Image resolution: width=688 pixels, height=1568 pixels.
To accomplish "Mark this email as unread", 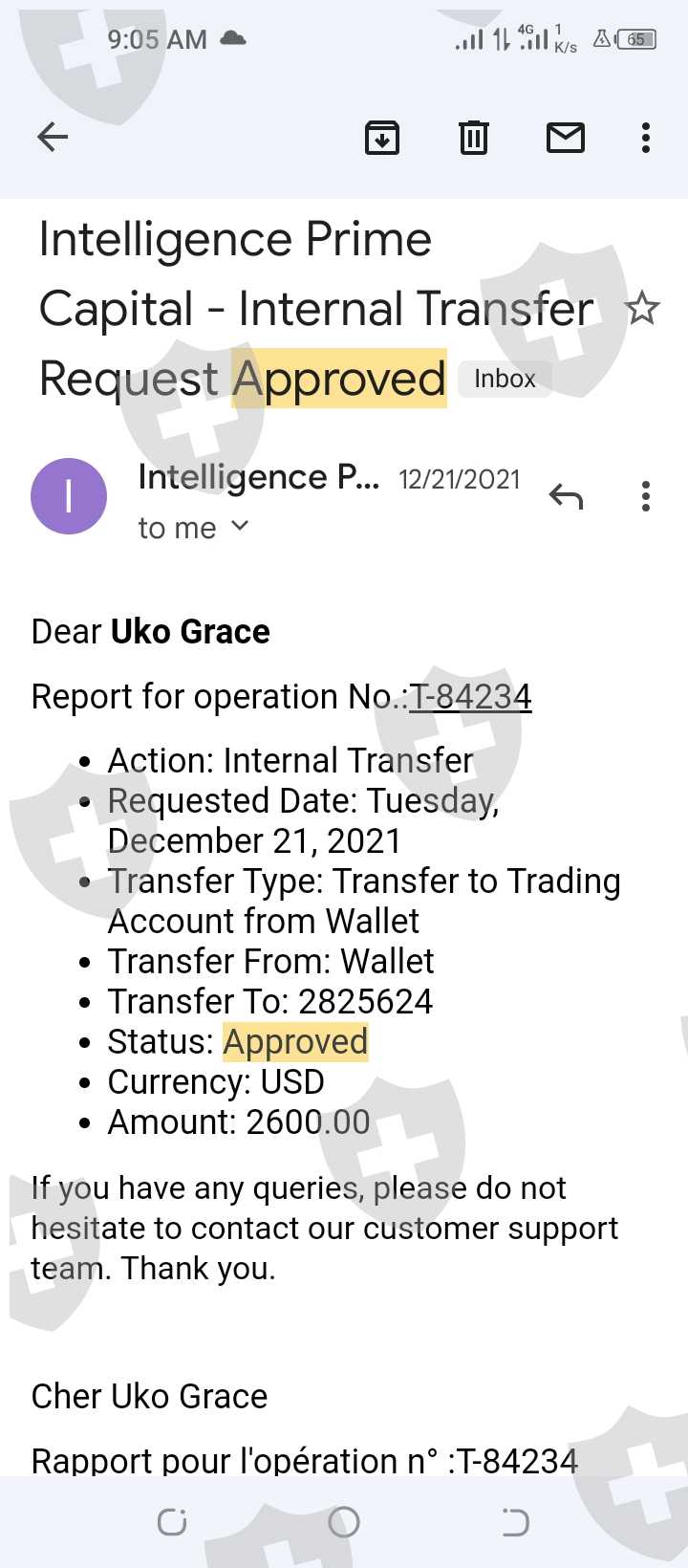I will pyautogui.click(x=566, y=138).
